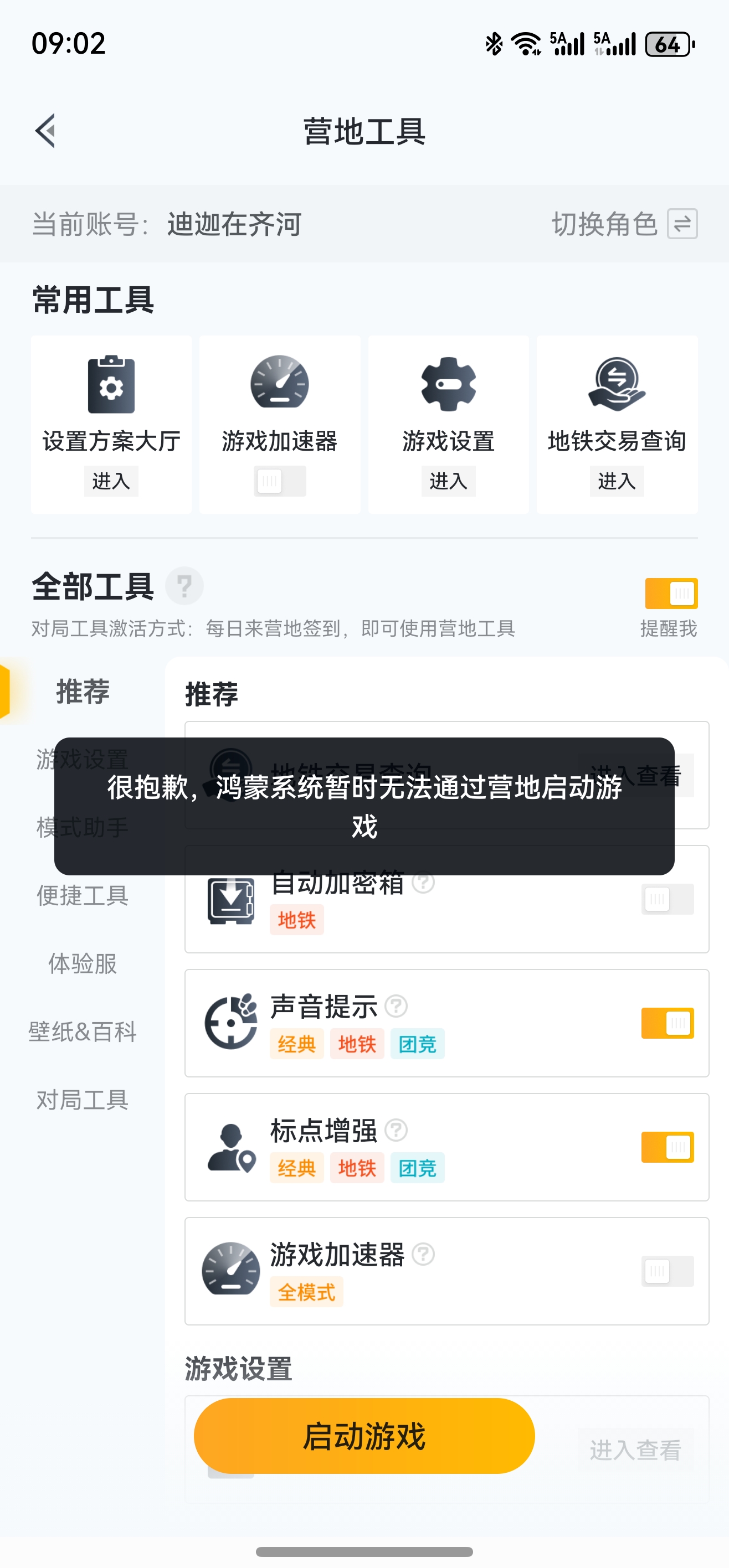Screen dimensions: 729x1568
Task: Turn off 声音提示 switch
Action: click(667, 1023)
